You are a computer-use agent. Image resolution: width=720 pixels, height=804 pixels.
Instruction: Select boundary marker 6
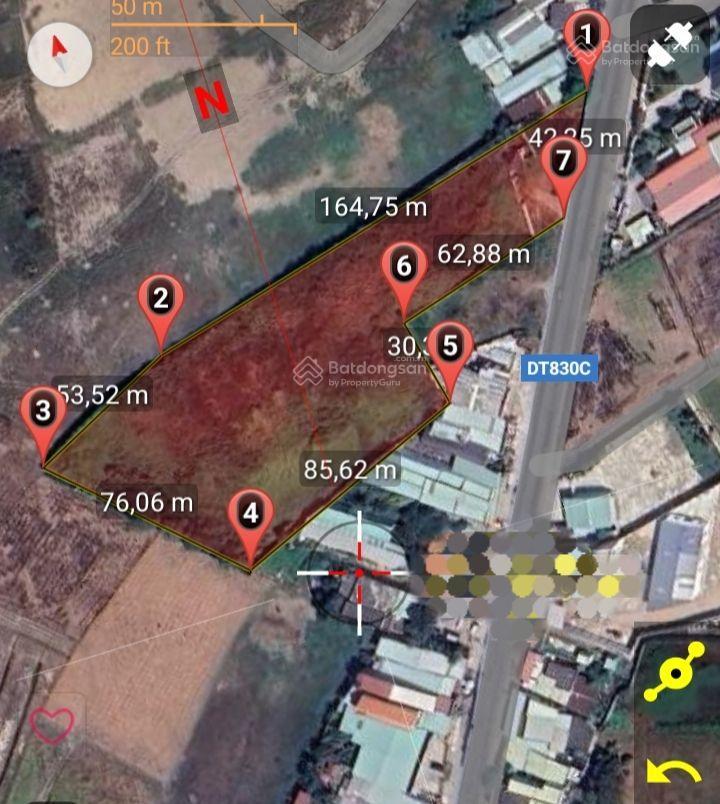[x=403, y=269]
